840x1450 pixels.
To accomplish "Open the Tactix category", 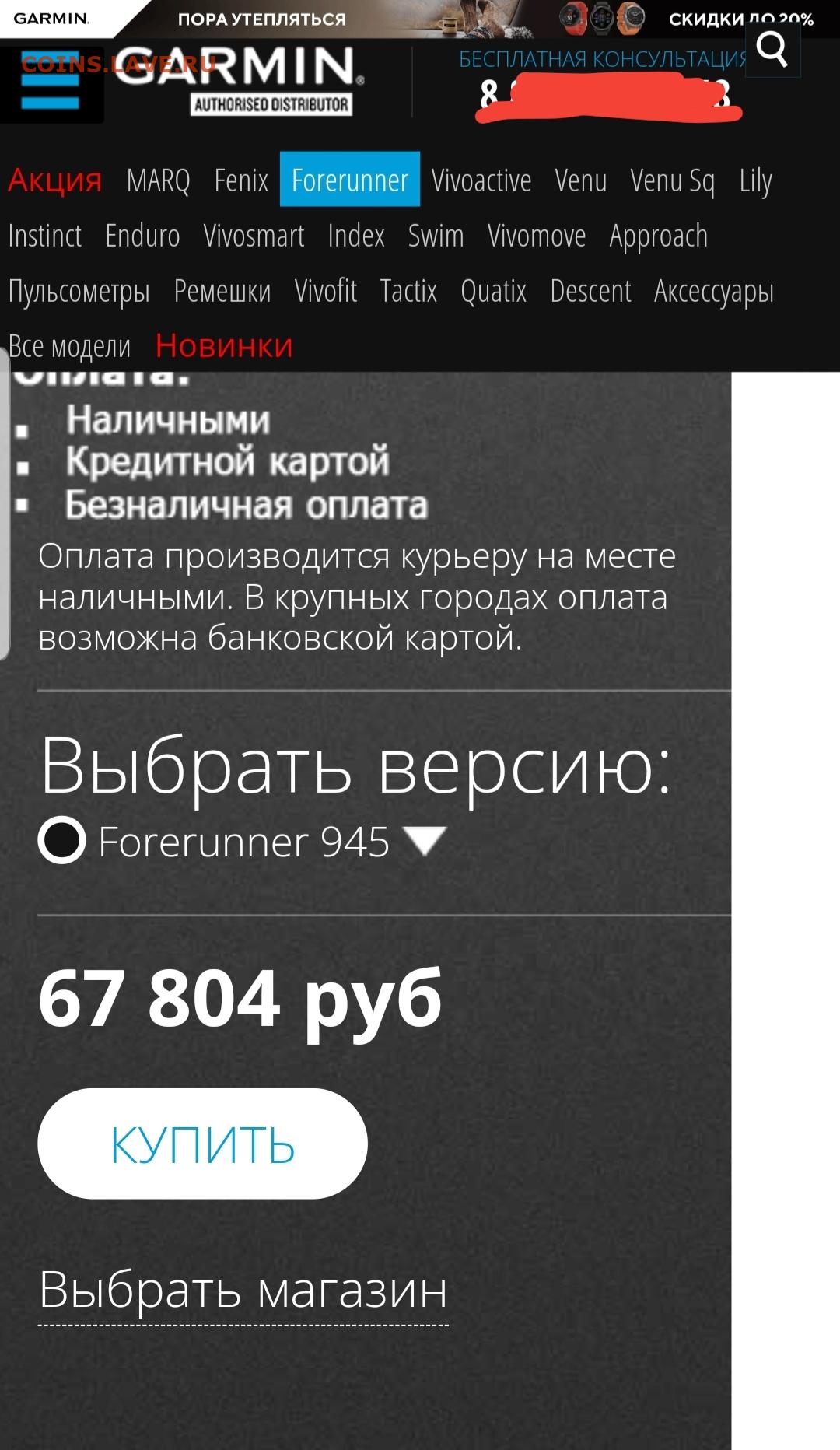I will 408,292.
